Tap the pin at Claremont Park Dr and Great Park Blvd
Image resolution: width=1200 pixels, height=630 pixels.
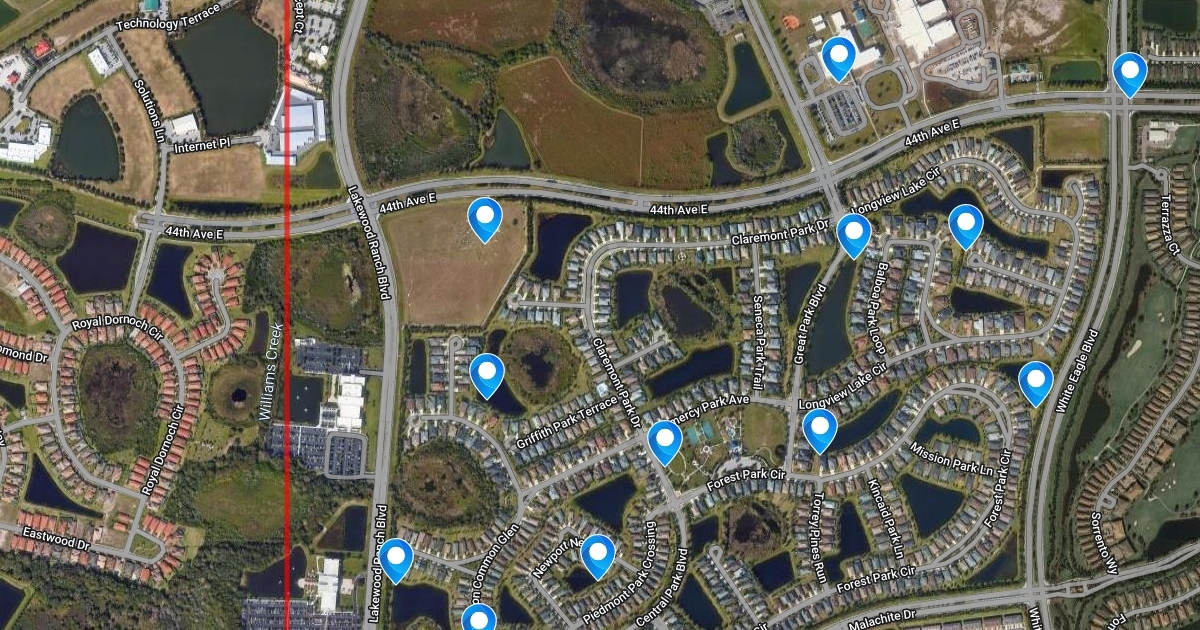[854, 233]
